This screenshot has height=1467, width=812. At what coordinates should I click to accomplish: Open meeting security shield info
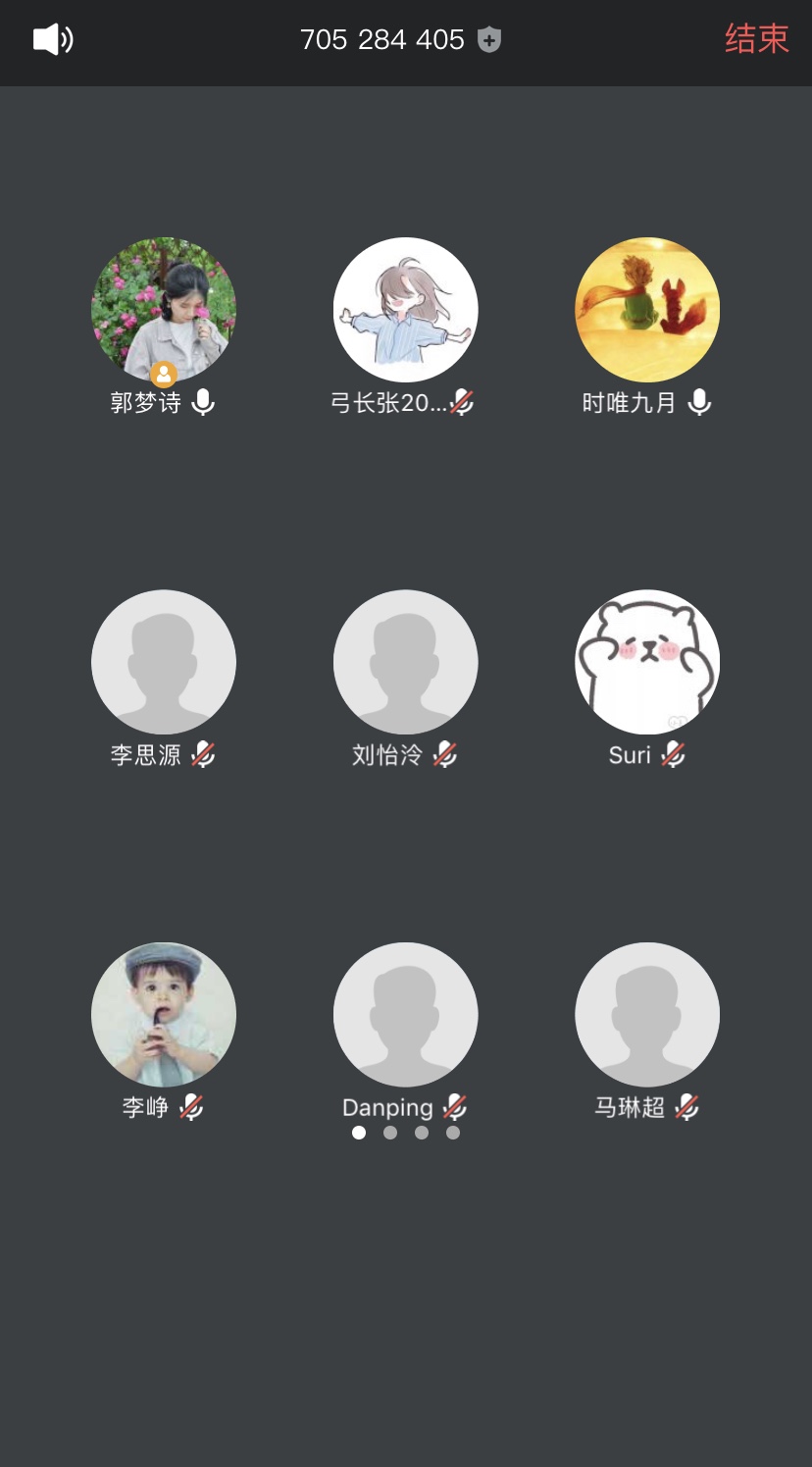coord(489,40)
